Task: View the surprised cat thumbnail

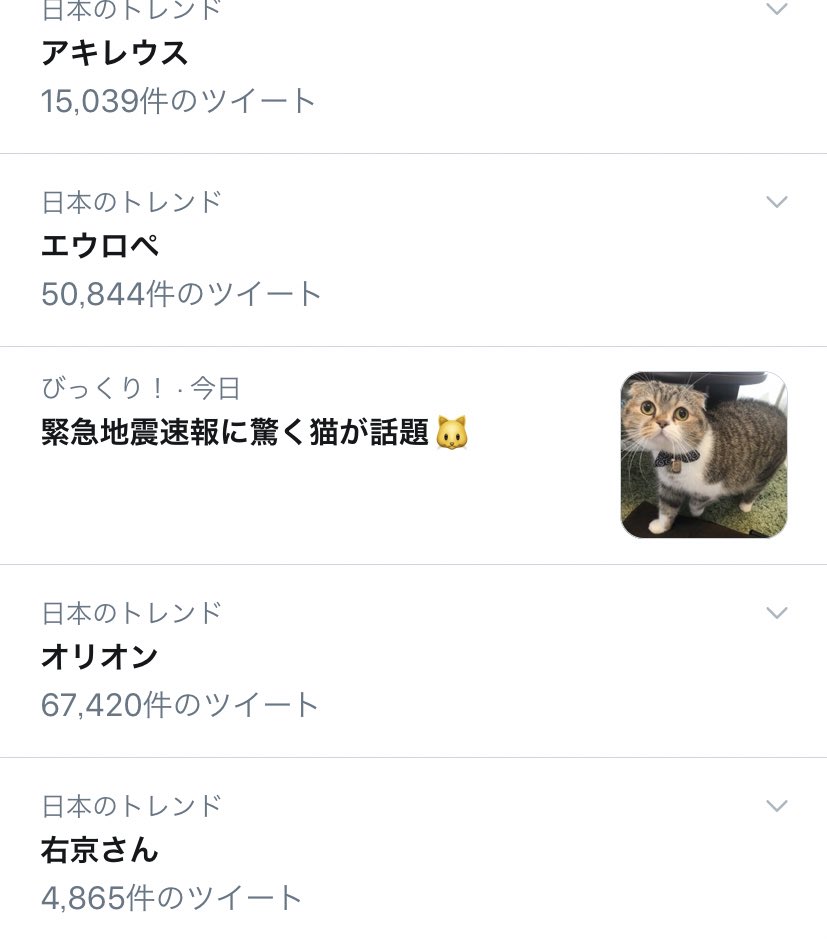Action: click(x=703, y=455)
